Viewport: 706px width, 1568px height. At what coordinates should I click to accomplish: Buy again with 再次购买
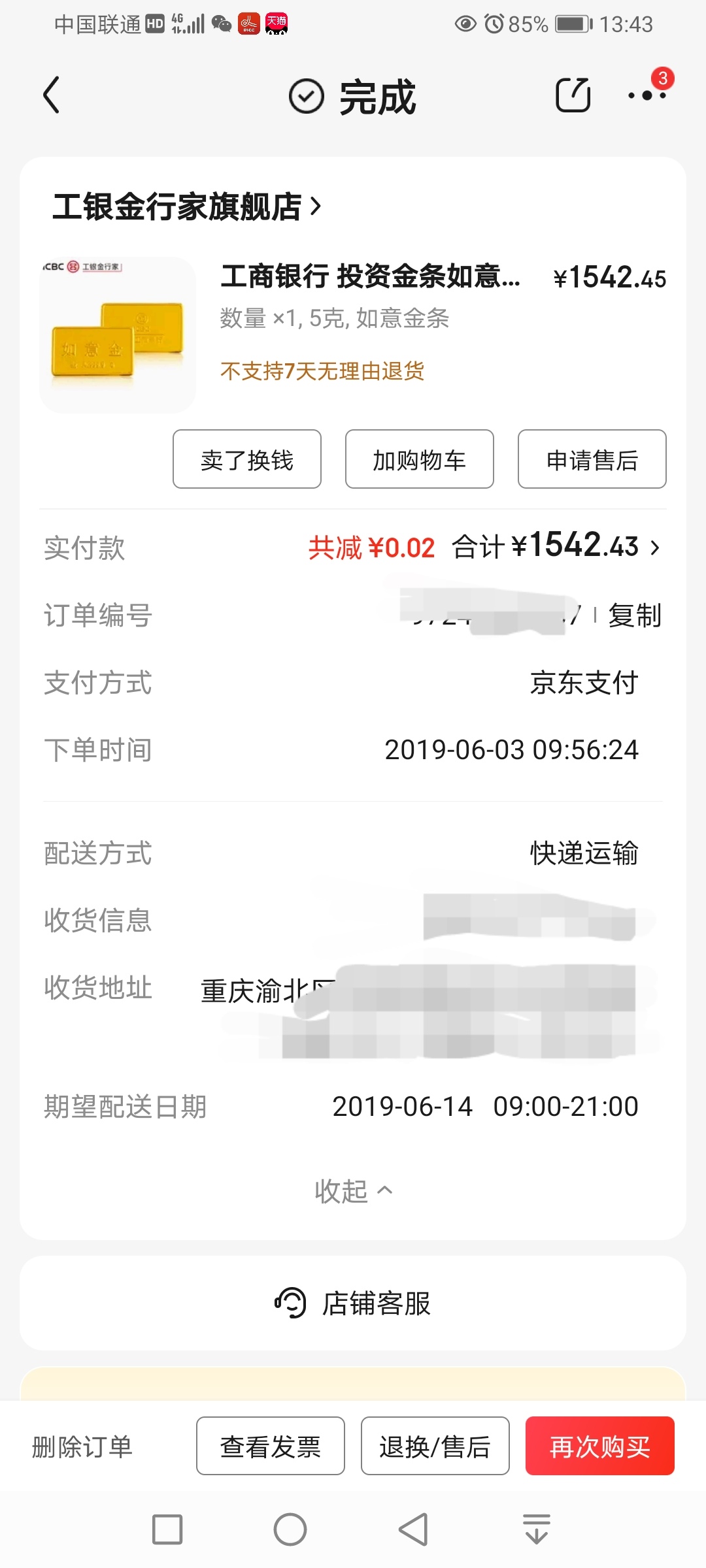point(599,1446)
